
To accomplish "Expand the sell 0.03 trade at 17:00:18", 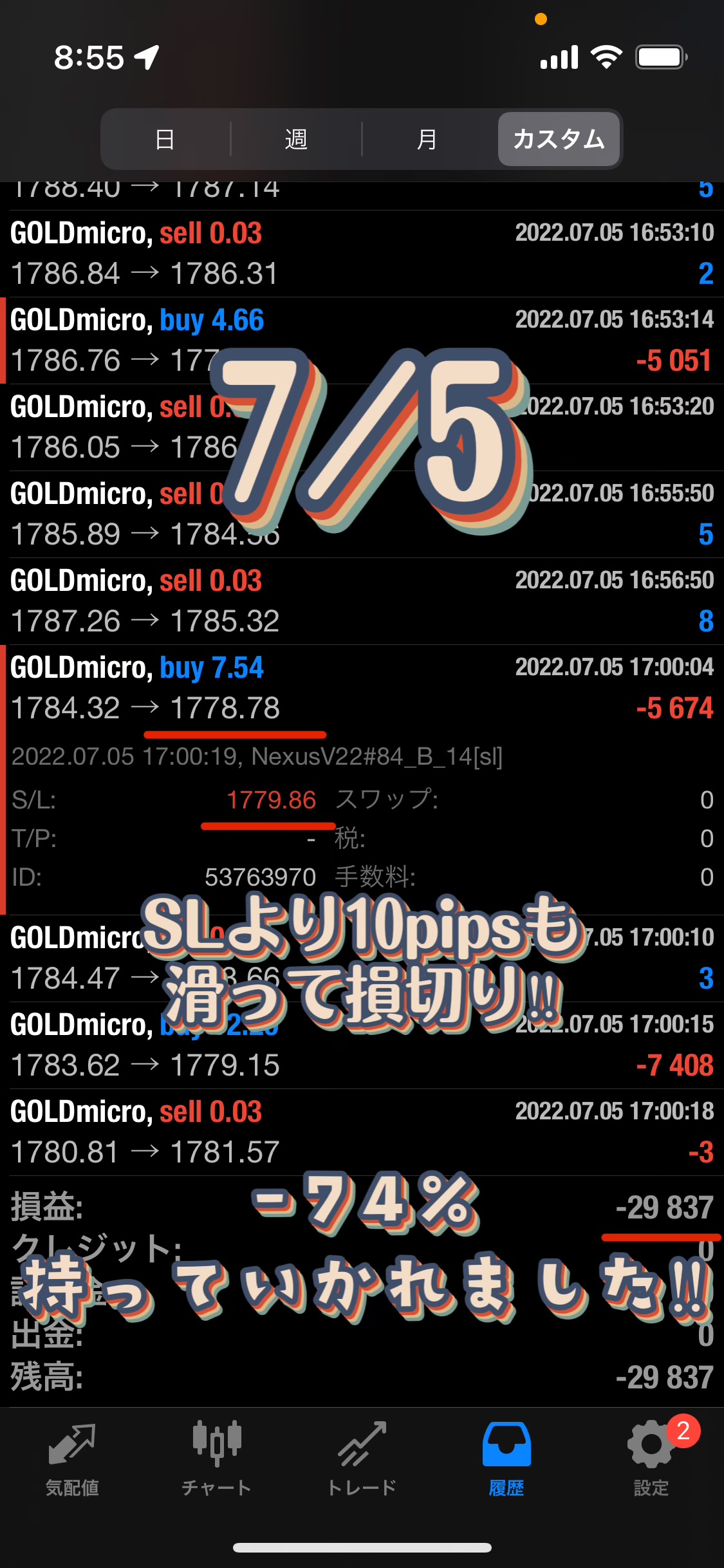I will coord(362,1132).
